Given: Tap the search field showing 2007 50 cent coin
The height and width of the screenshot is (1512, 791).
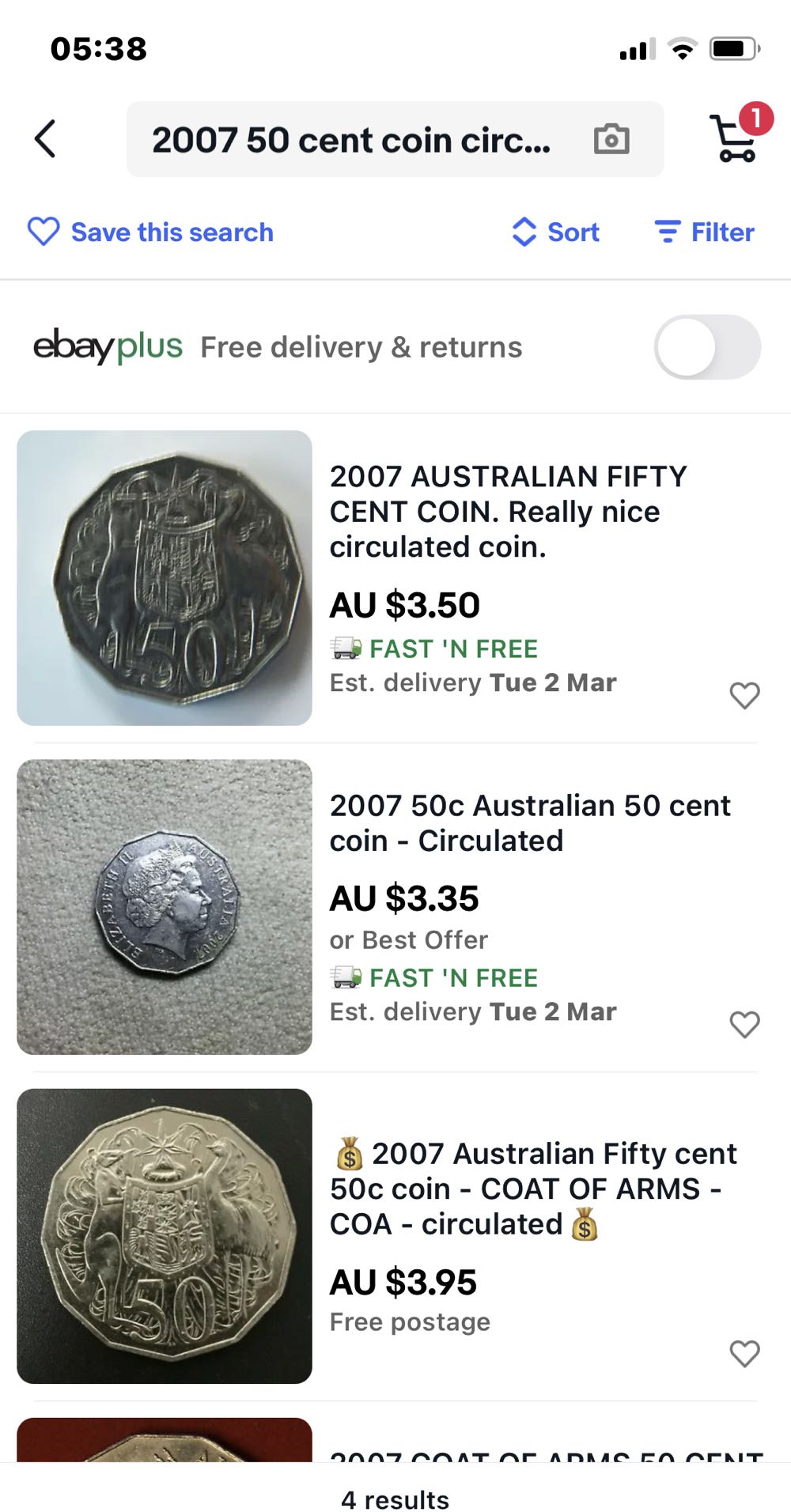Looking at the screenshot, I should pyautogui.click(x=352, y=140).
